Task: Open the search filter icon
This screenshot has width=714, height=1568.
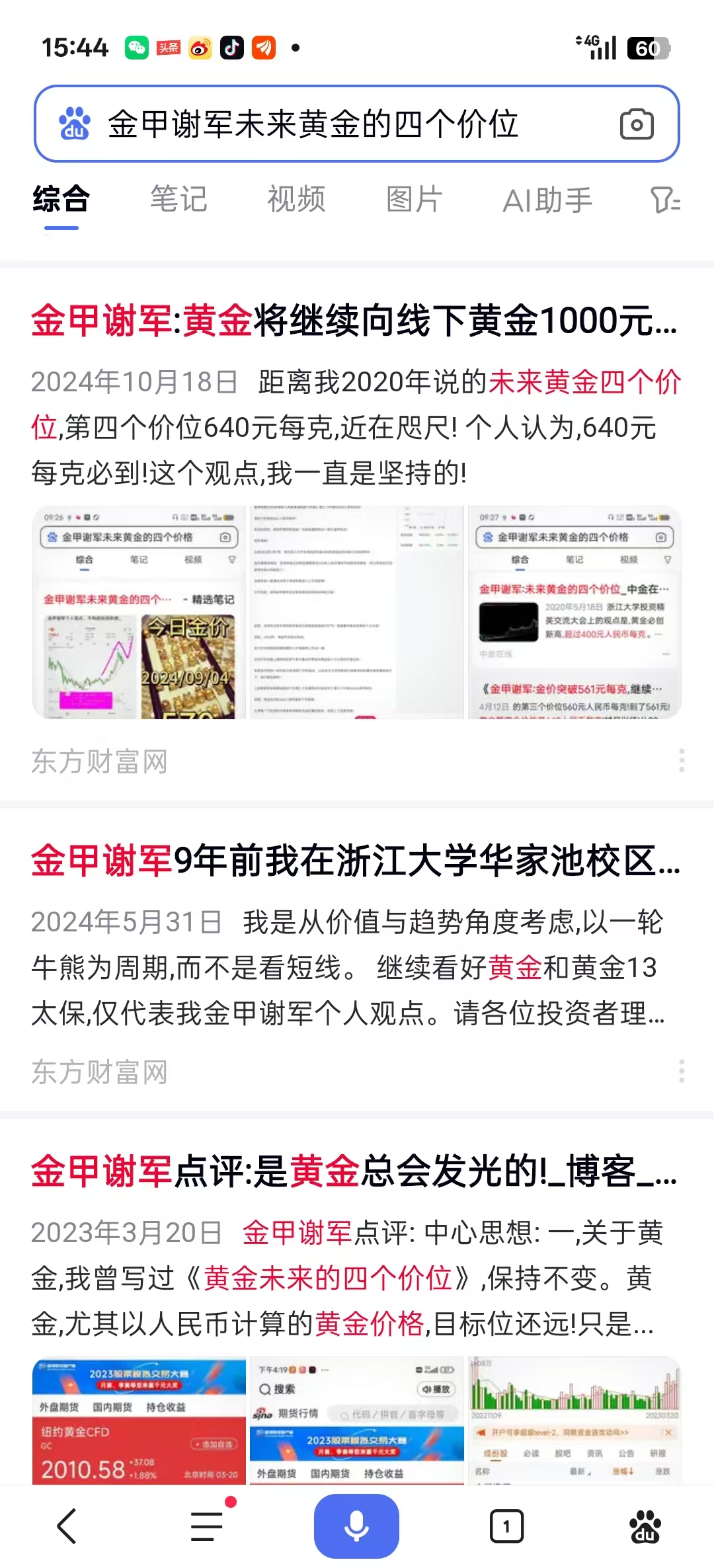Action: coord(664,200)
